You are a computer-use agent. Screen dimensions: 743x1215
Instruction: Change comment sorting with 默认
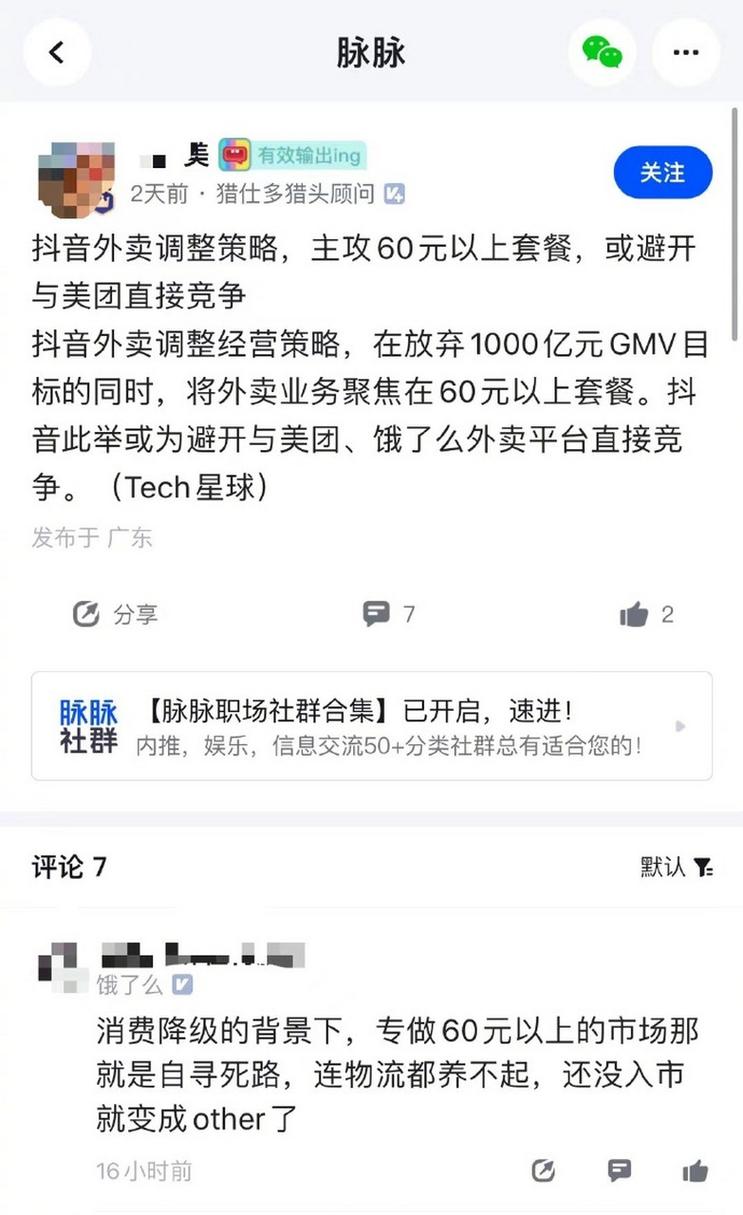[676, 866]
